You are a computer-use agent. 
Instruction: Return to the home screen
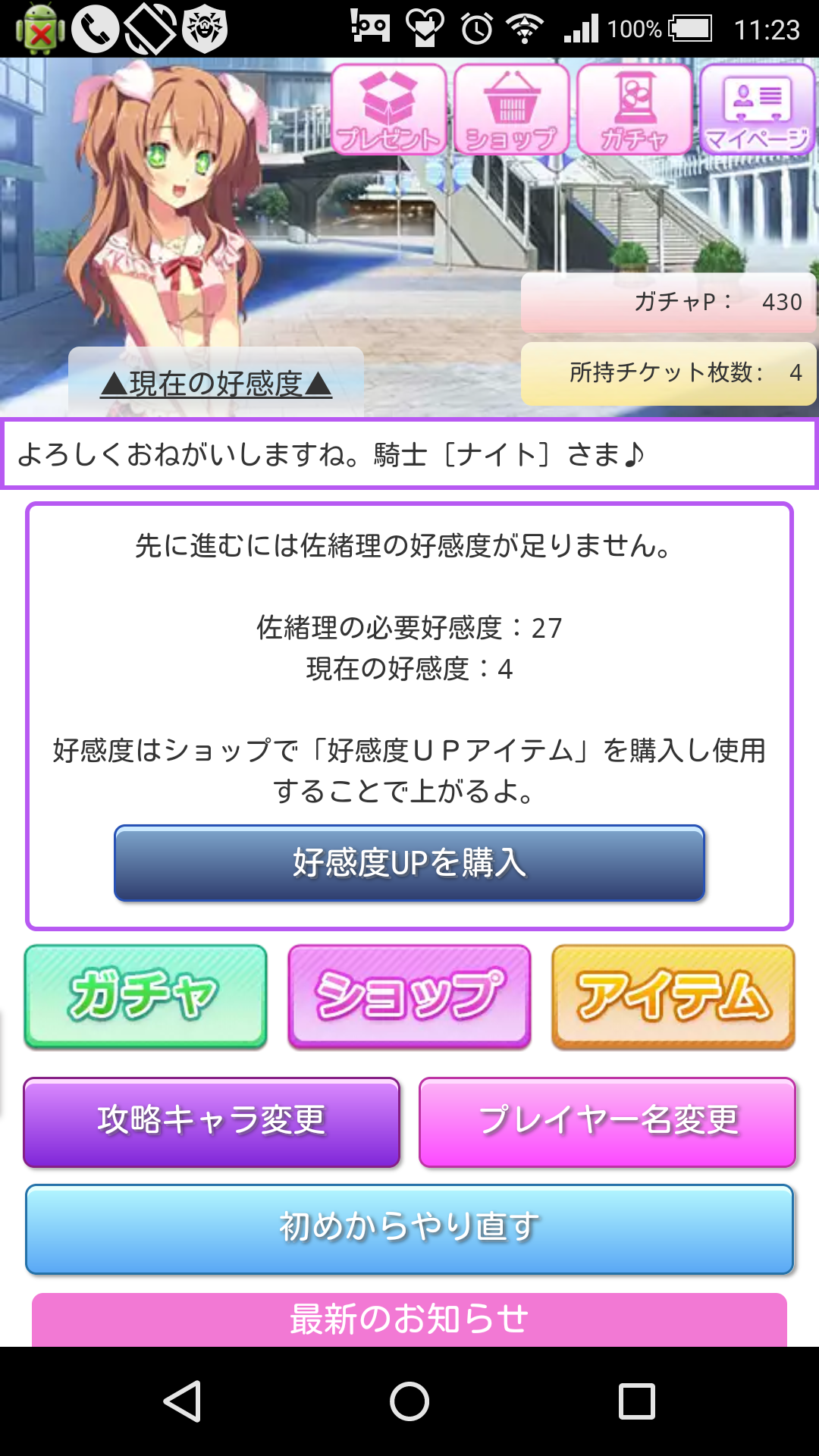[409, 1401]
